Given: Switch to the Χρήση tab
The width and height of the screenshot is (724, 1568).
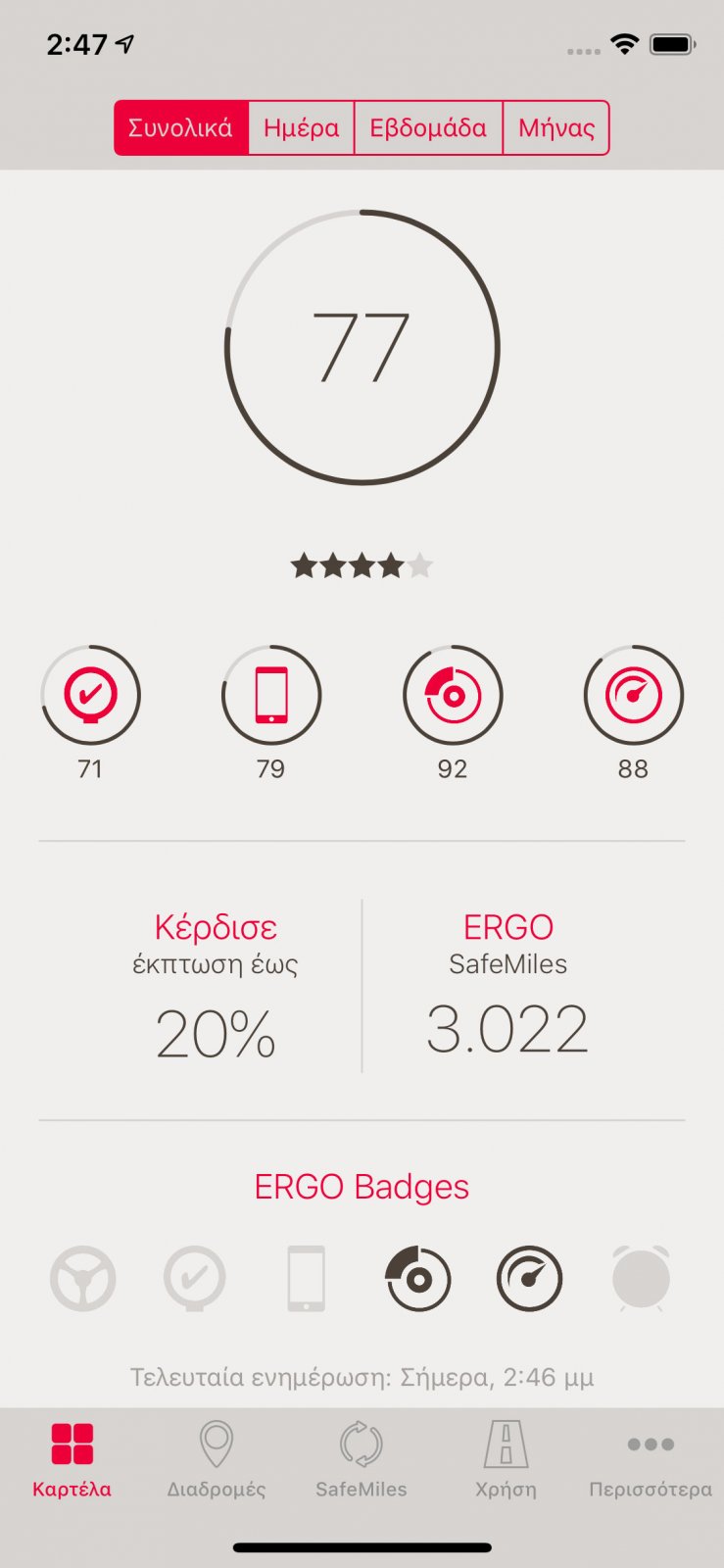Looking at the screenshot, I should pos(507,1460).
